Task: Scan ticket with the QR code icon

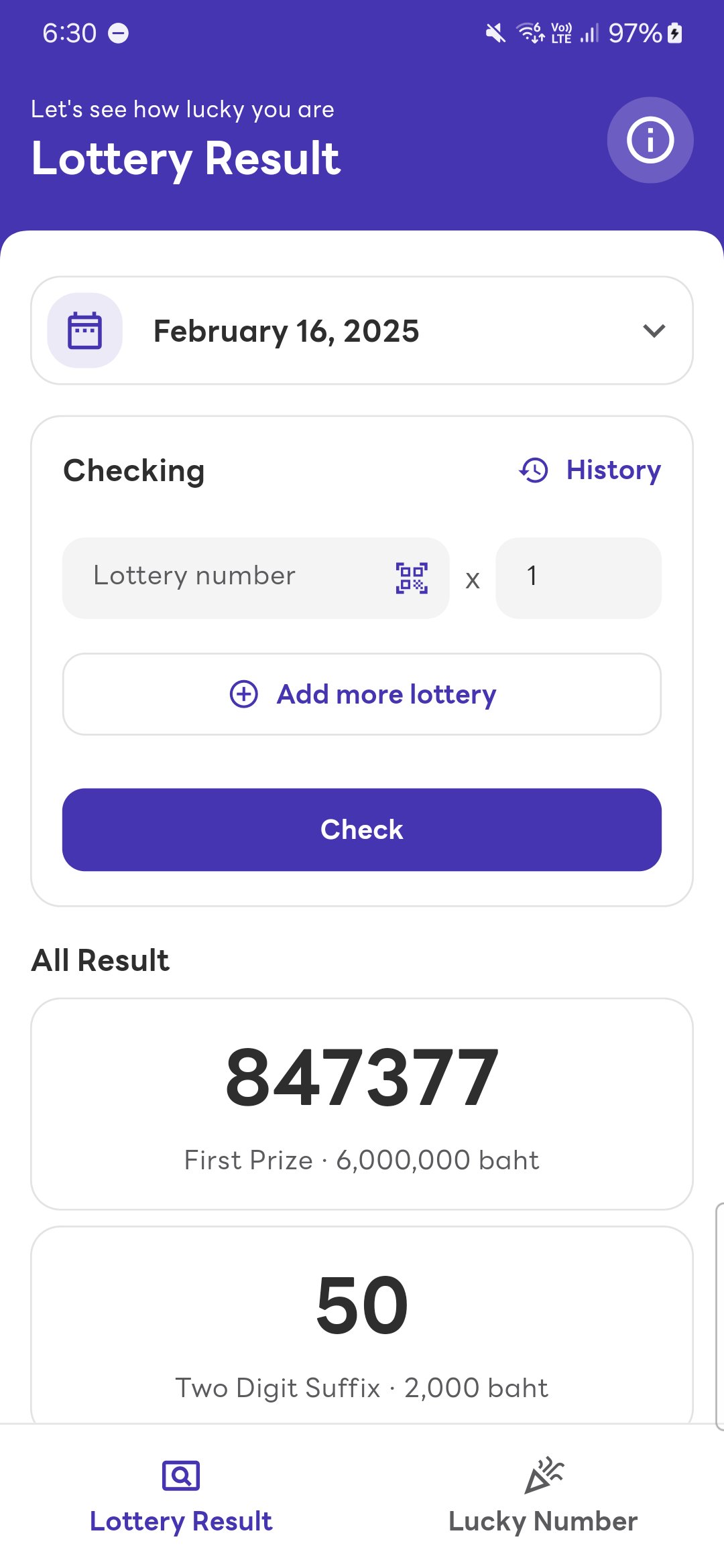Action: [412, 578]
